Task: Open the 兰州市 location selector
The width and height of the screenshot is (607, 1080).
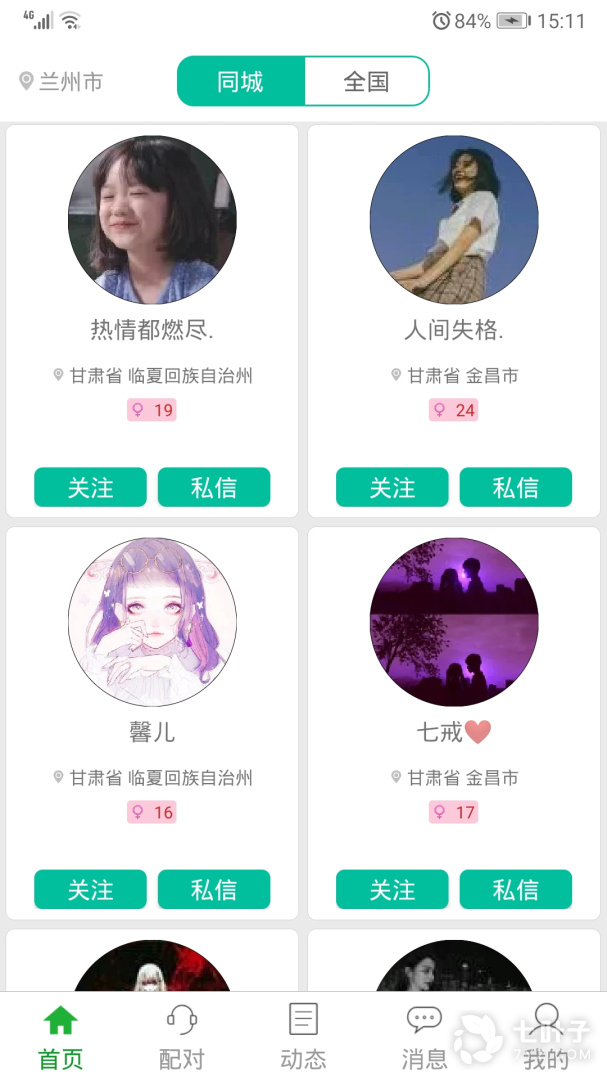Action: [x=62, y=82]
